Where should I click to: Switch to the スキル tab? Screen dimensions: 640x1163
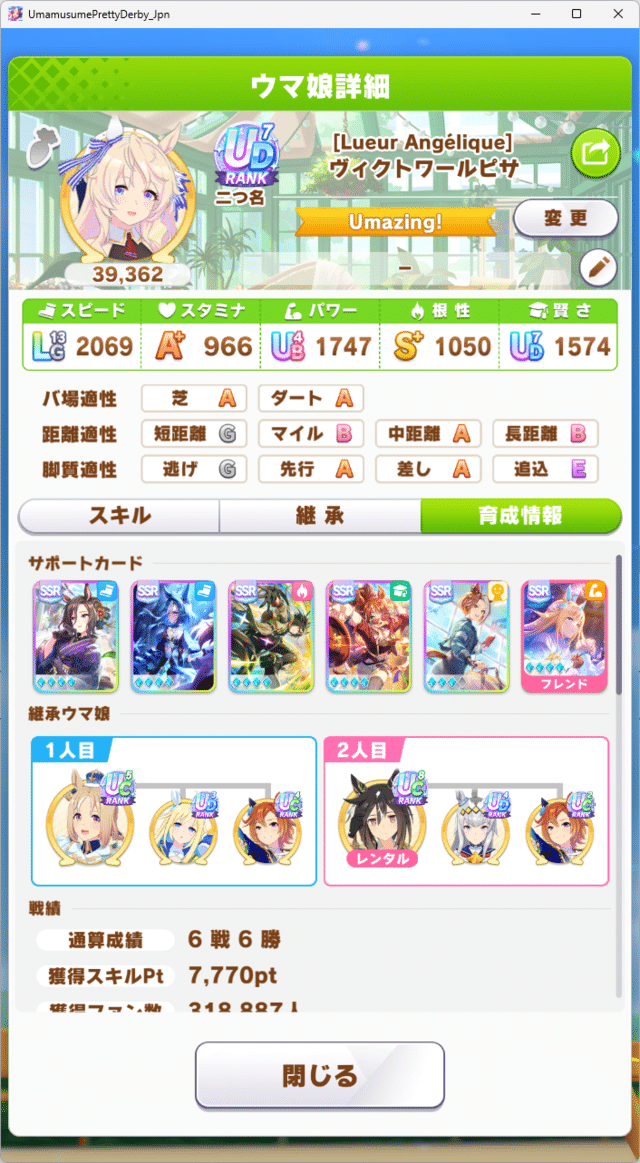[x=120, y=516]
